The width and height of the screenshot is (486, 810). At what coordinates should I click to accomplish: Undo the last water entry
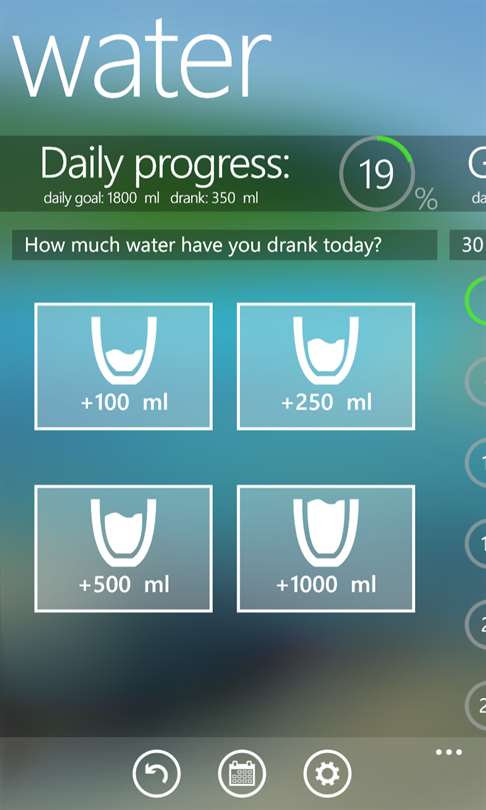(156, 774)
